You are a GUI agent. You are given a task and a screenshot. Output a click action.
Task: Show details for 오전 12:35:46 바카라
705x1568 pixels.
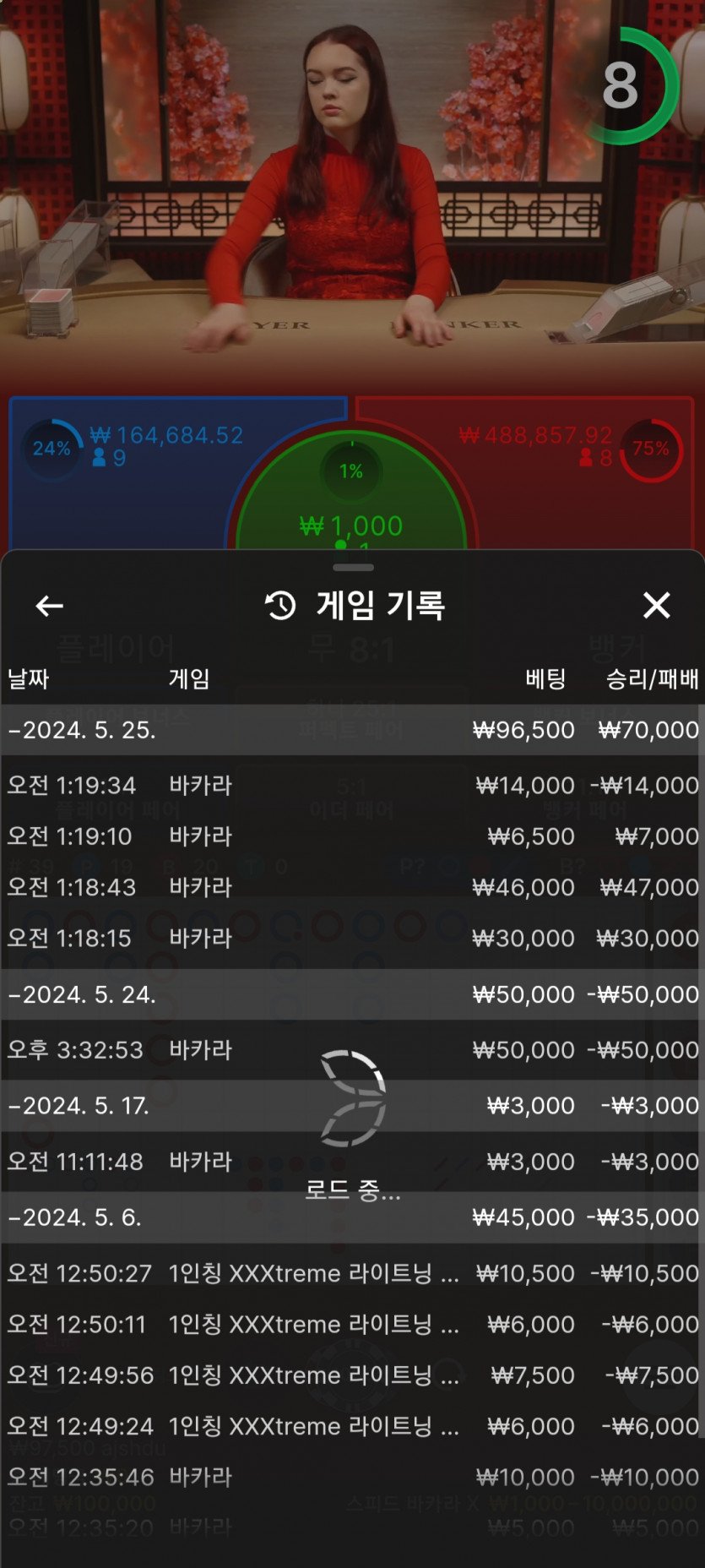pyautogui.click(x=352, y=1477)
